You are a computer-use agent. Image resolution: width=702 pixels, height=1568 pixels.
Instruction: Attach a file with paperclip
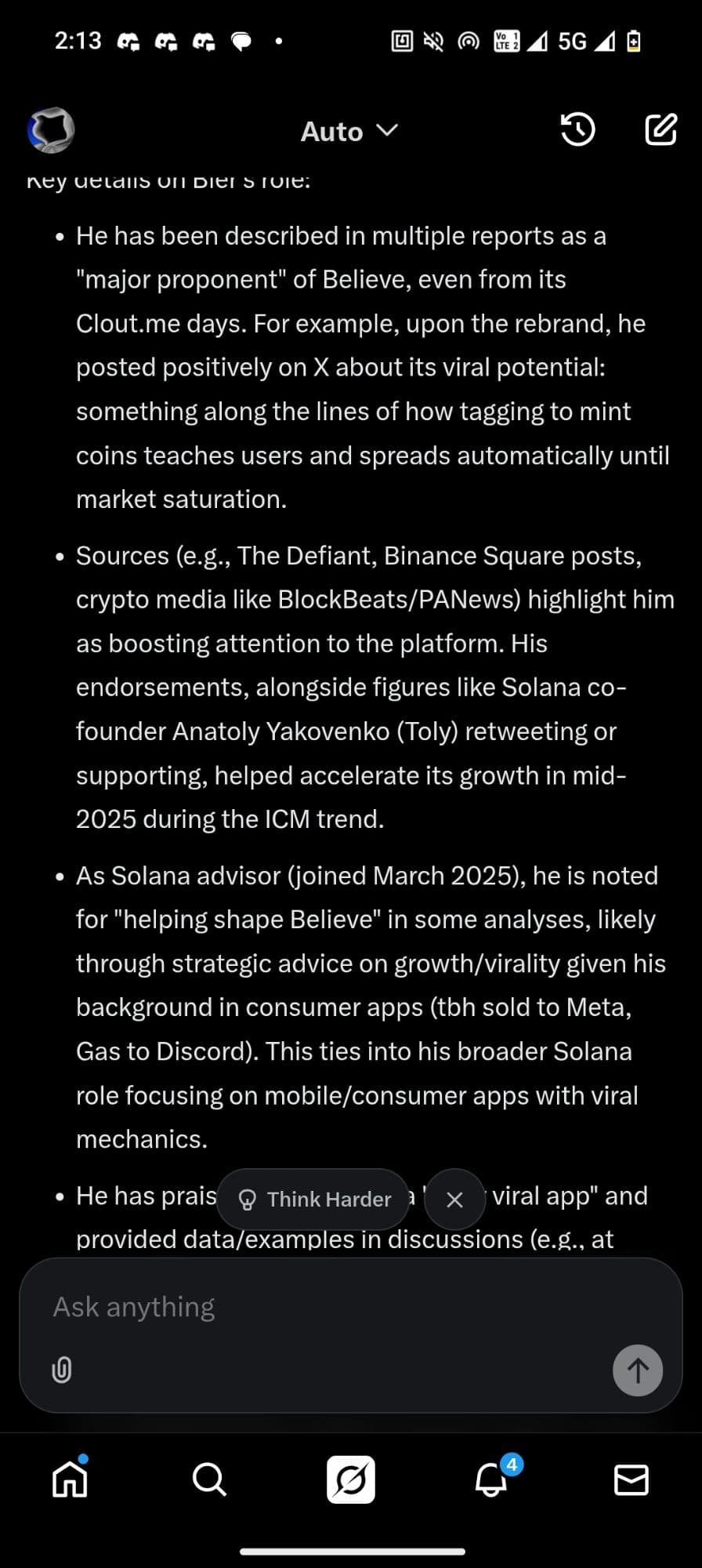(62, 1370)
